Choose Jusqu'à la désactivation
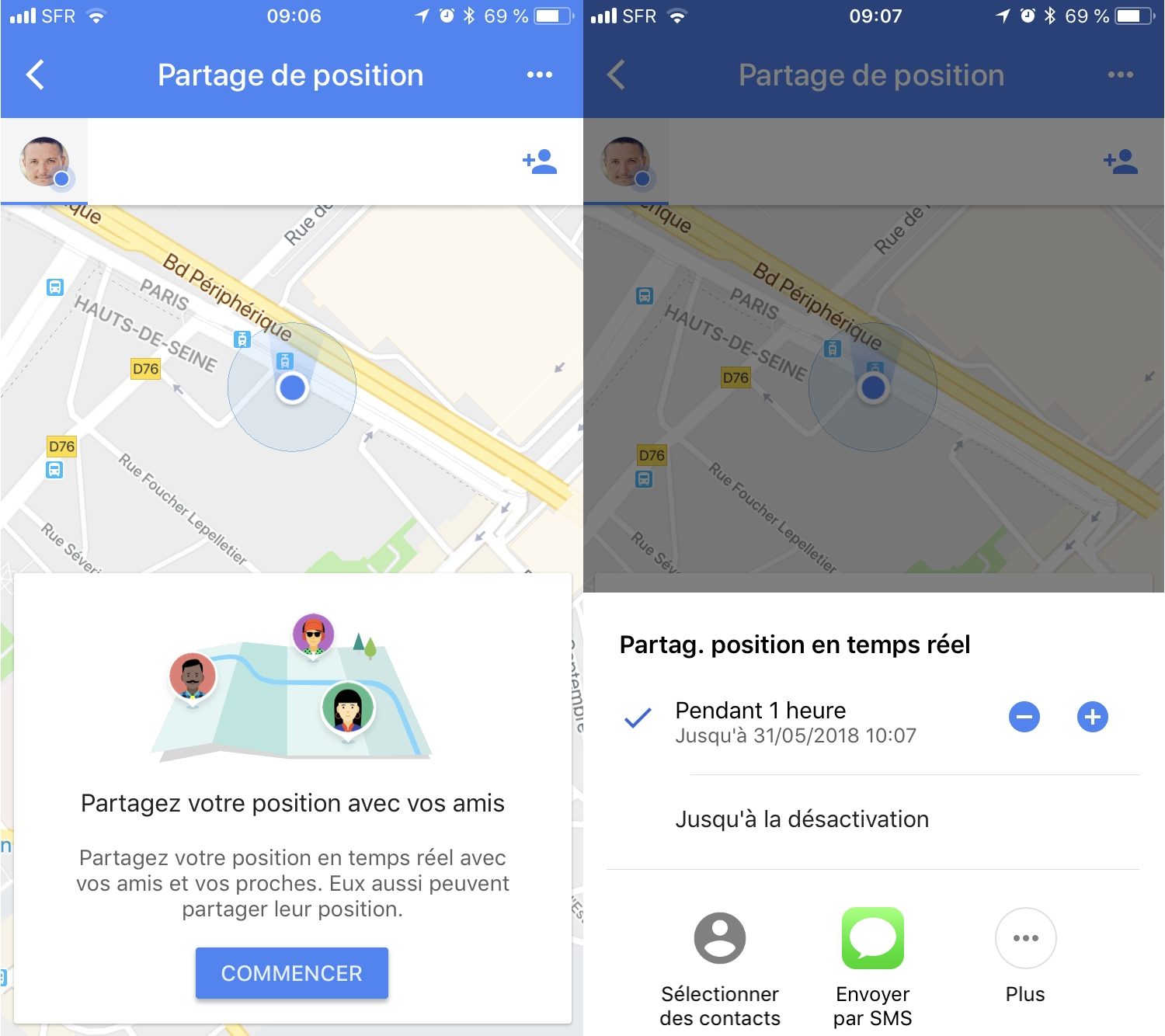 pos(802,819)
